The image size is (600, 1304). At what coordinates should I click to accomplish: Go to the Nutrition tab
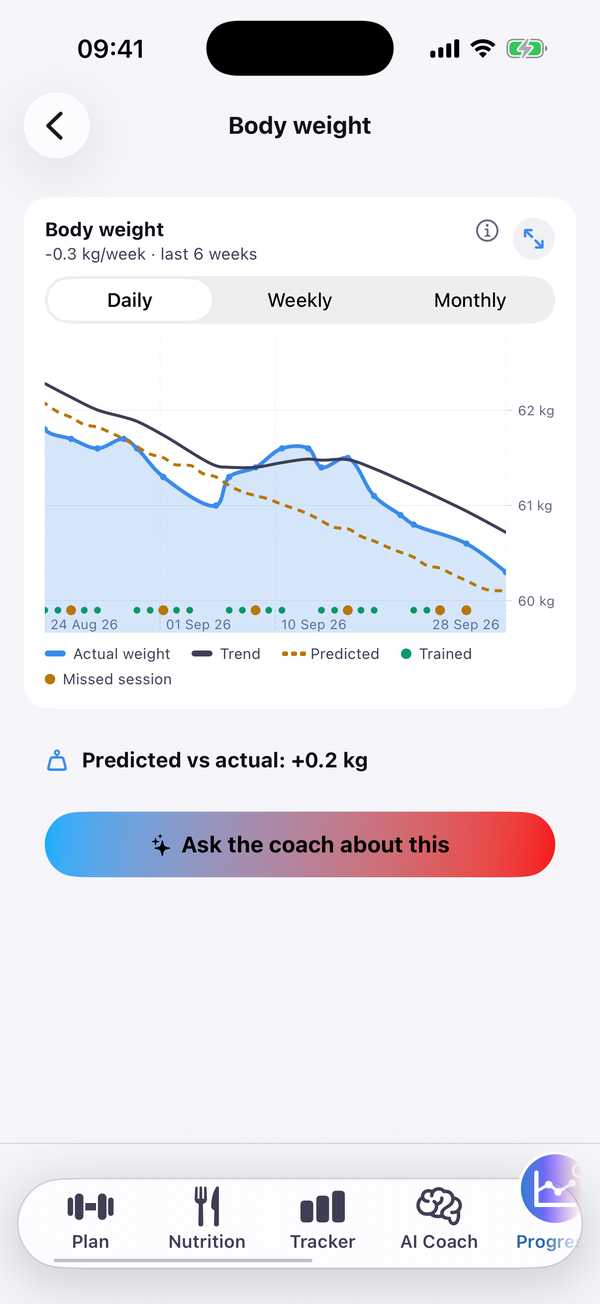tap(207, 1220)
